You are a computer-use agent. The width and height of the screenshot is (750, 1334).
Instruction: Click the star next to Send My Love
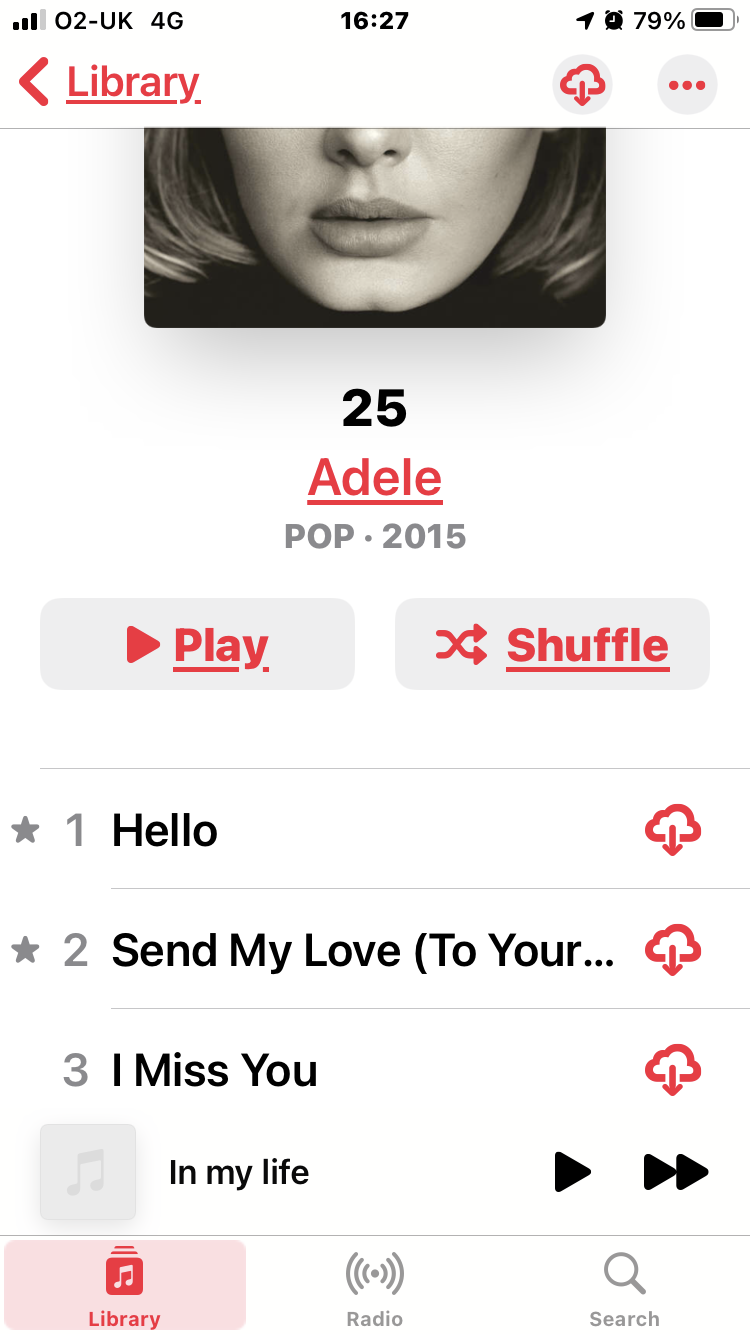coord(25,949)
